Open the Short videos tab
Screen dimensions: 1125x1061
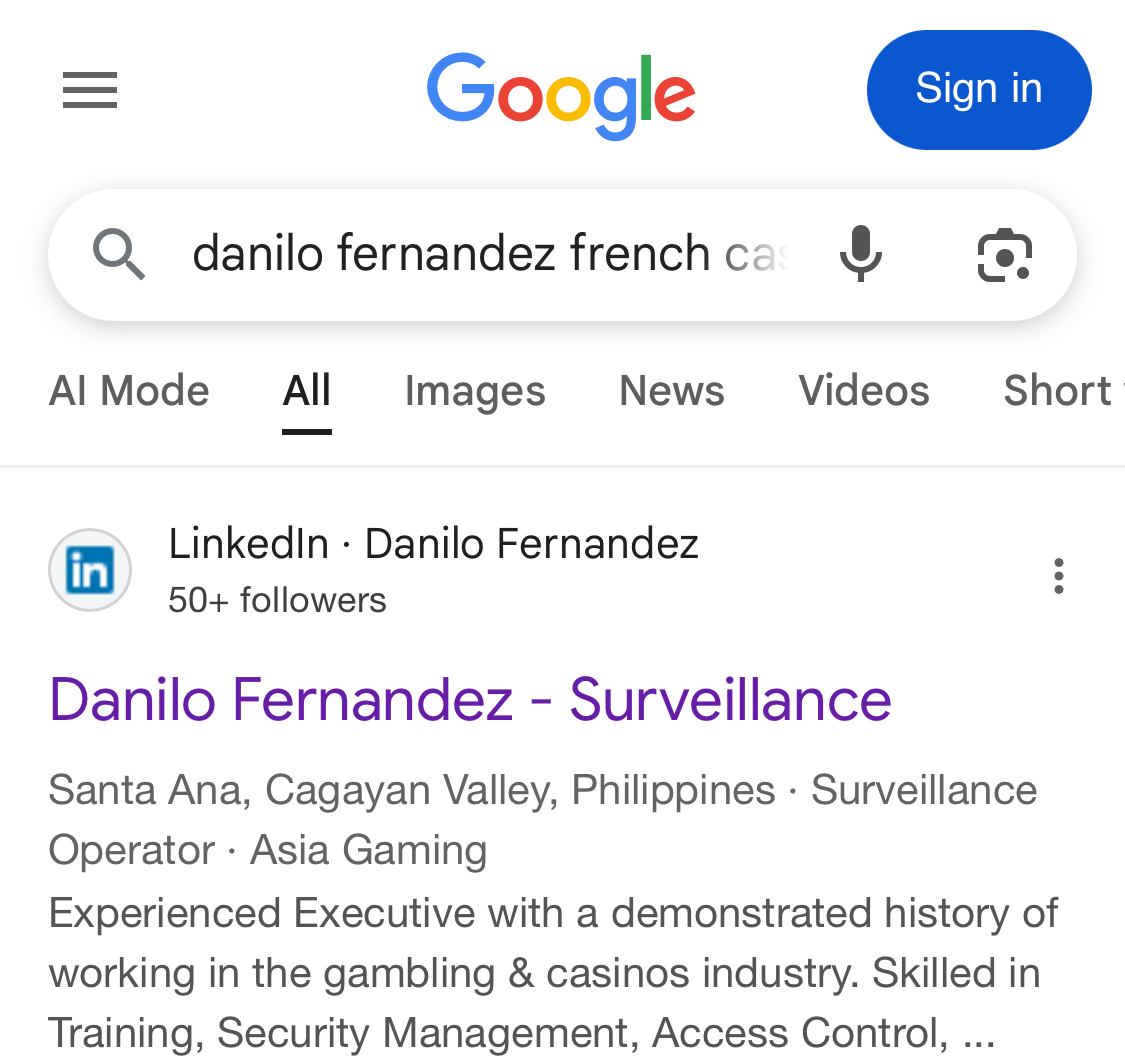pyautogui.click(x=1060, y=391)
